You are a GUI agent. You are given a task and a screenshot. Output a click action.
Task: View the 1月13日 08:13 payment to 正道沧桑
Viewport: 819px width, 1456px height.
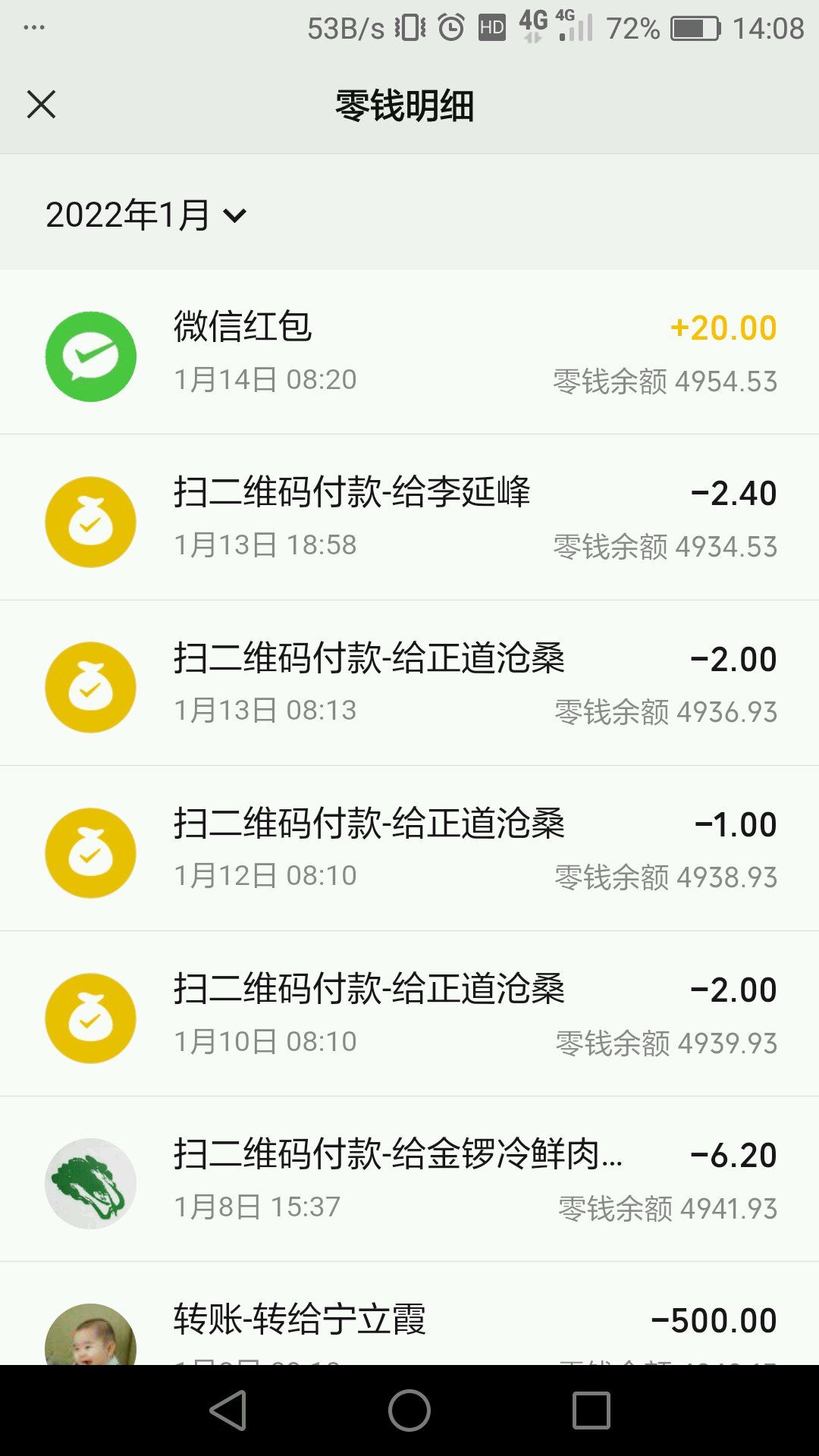coord(409,683)
